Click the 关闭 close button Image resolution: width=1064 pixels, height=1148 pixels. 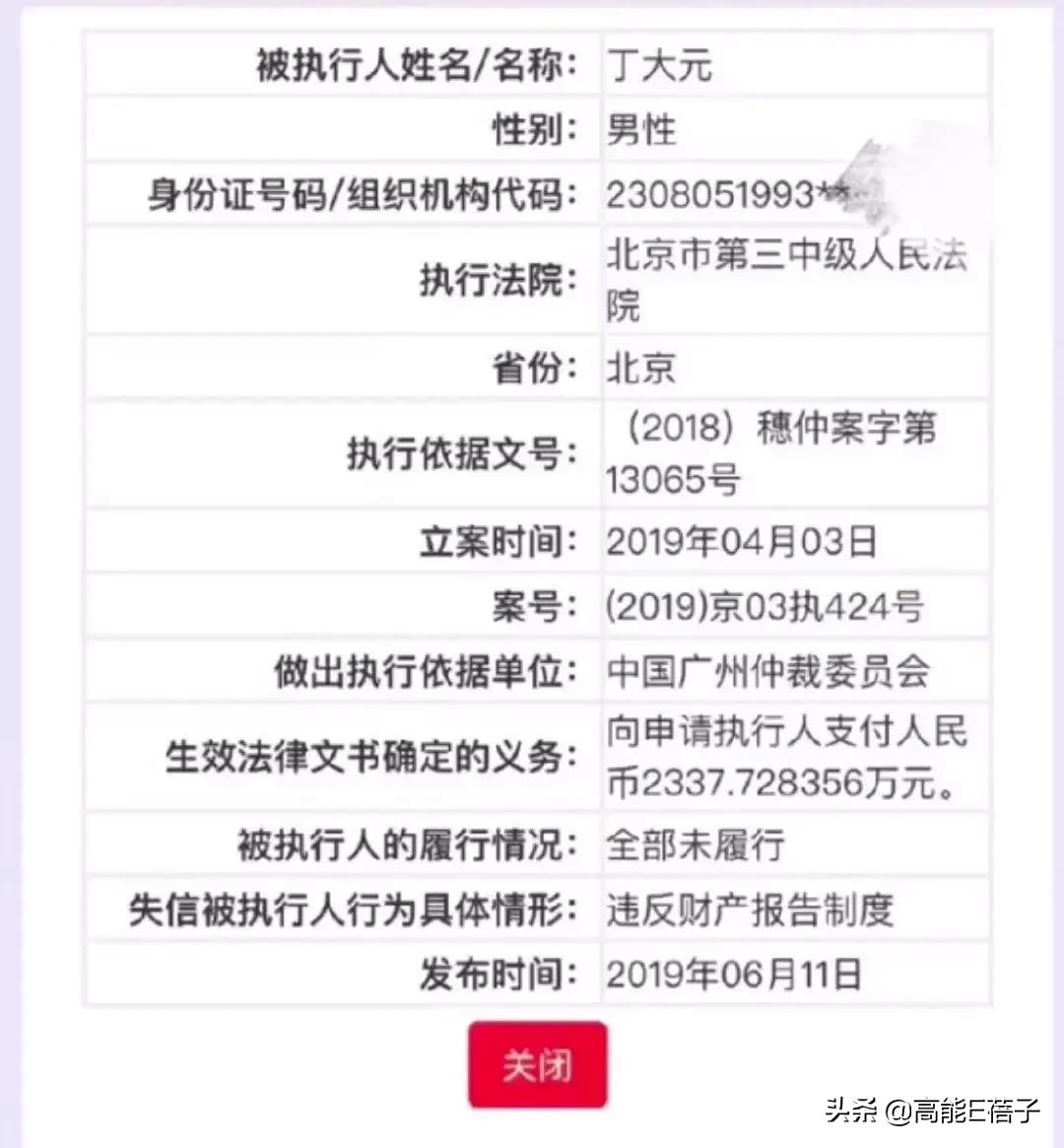[536, 1067]
